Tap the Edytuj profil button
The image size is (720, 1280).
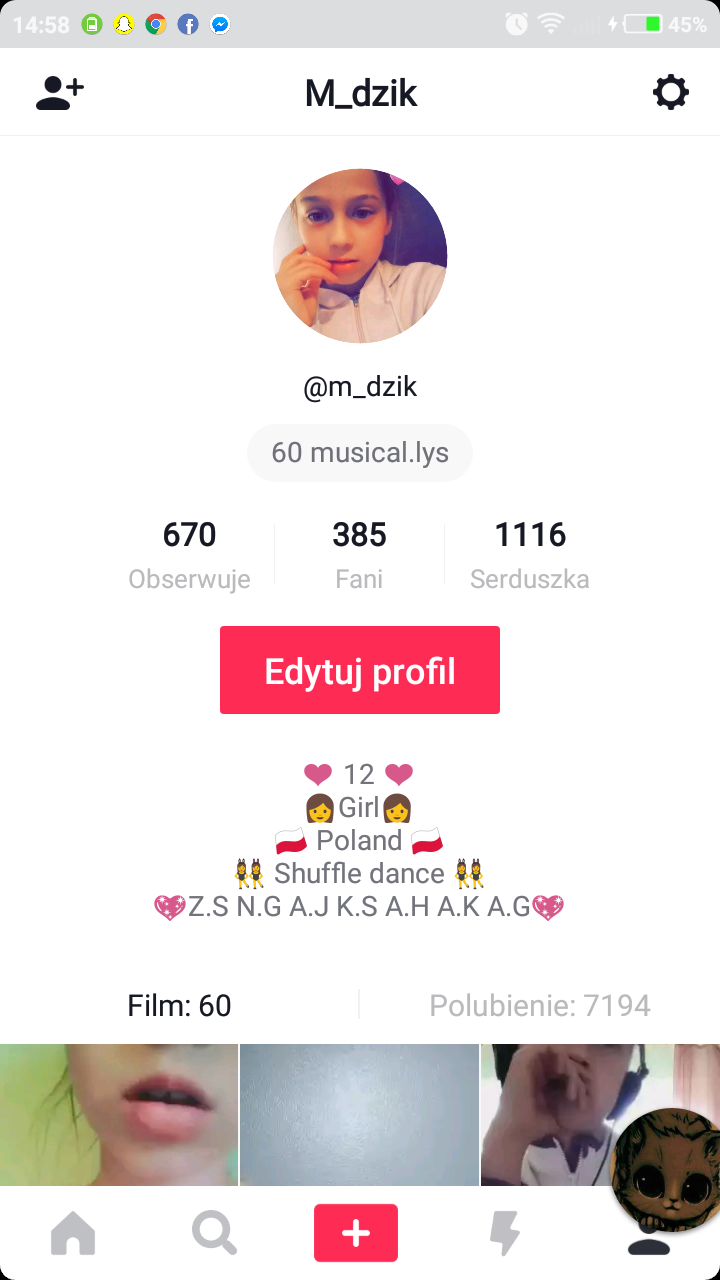[x=360, y=670]
